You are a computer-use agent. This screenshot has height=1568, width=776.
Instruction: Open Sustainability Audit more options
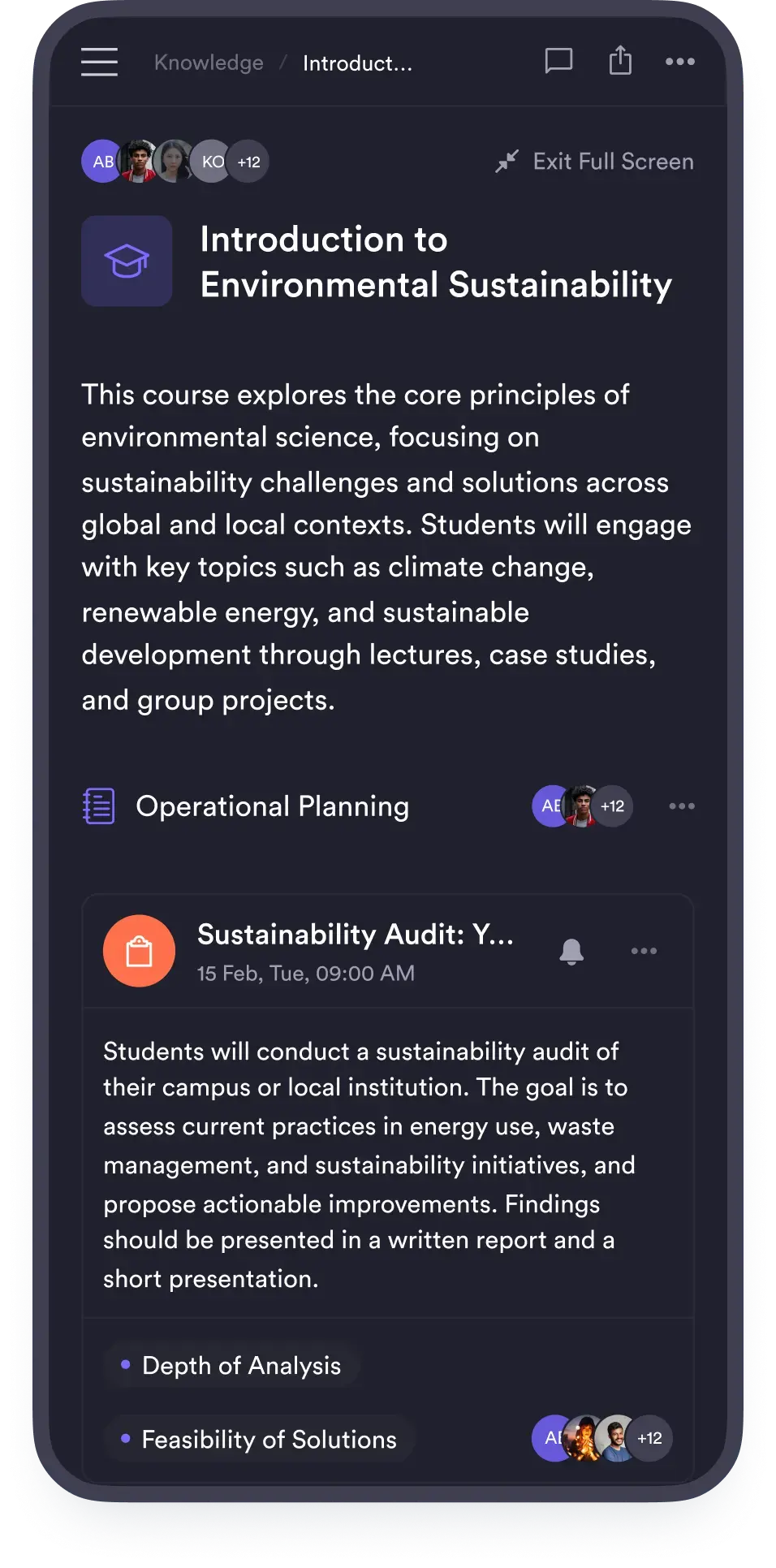pos(644,951)
